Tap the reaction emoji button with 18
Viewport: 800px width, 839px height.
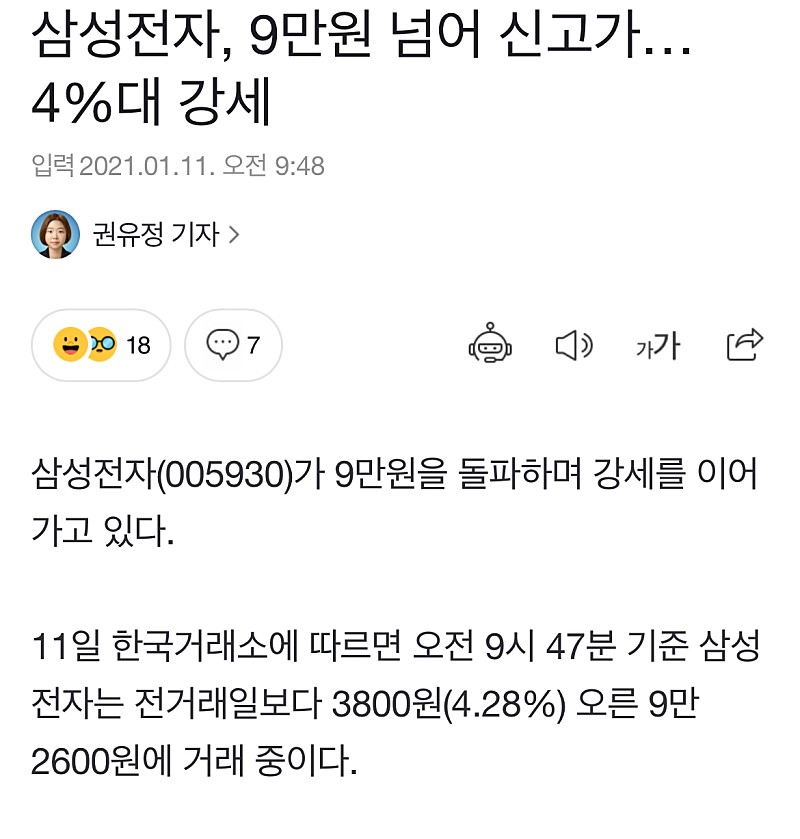101,345
